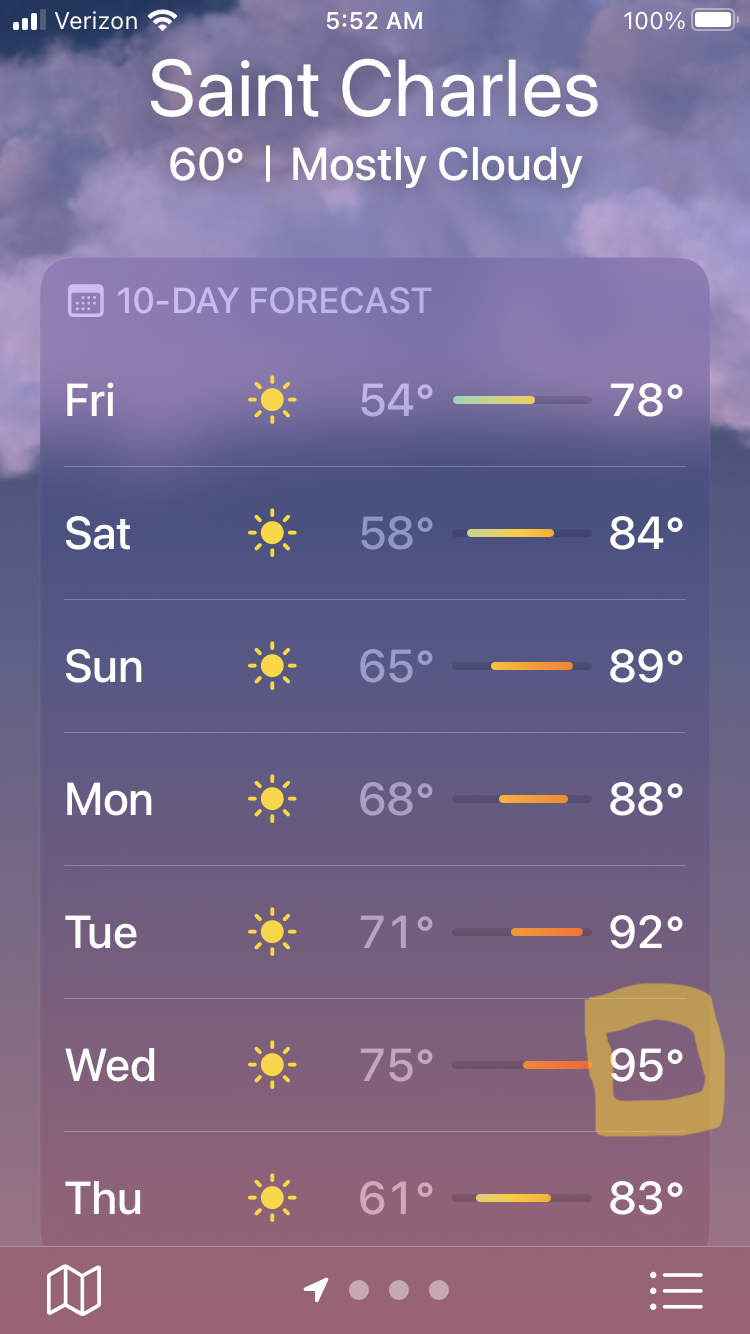Open Friday's forecast details
The width and height of the screenshot is (750, 1334).
375,400
